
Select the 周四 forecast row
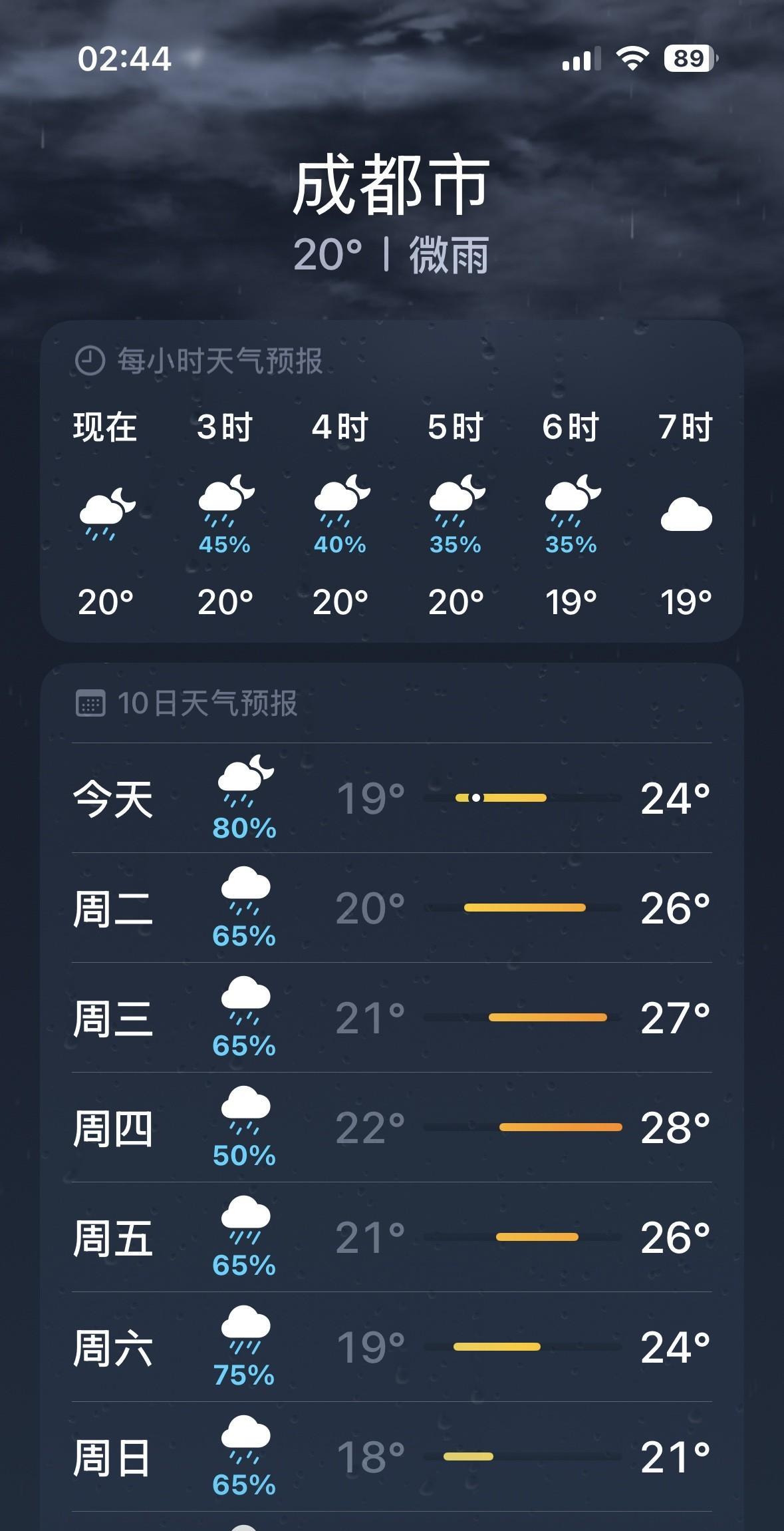[391, 1127]
